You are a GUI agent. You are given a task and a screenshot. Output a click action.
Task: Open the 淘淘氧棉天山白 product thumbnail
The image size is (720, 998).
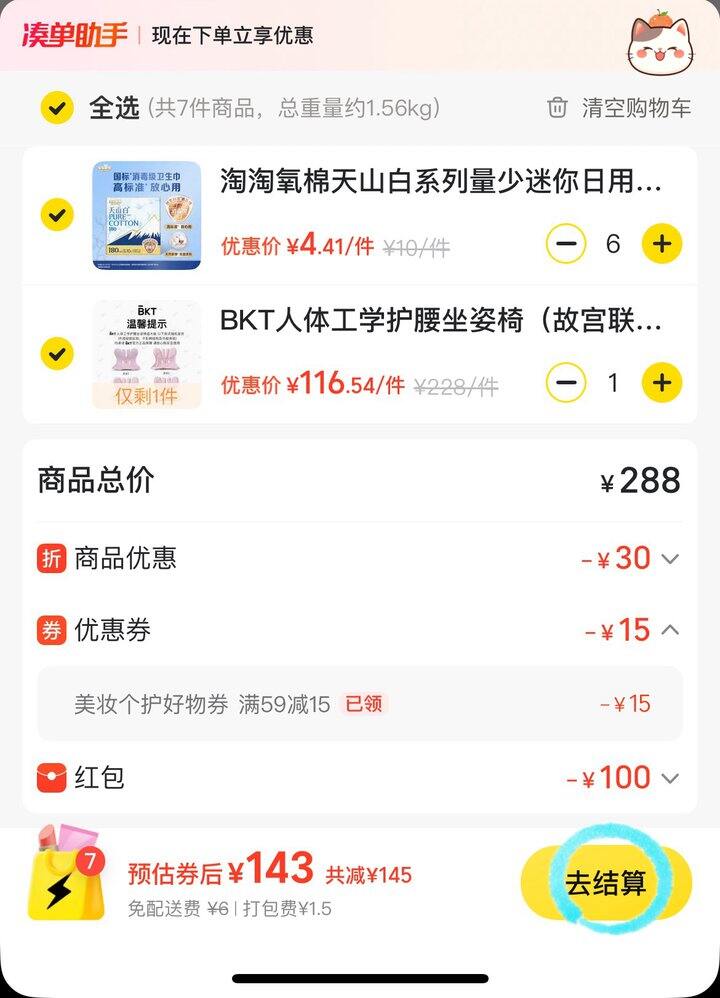pos(147,215)
